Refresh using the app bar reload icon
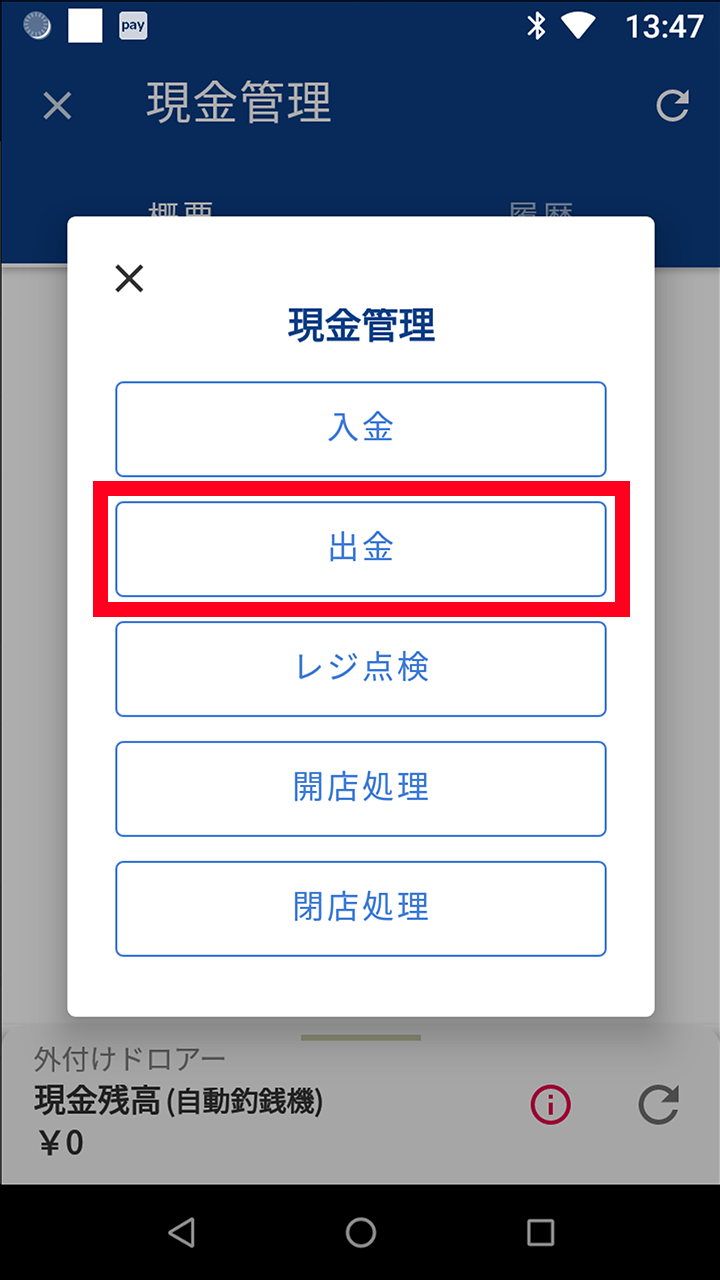Image resolution: width=720 pixels, height=1280 pixels. click(672, 105)
